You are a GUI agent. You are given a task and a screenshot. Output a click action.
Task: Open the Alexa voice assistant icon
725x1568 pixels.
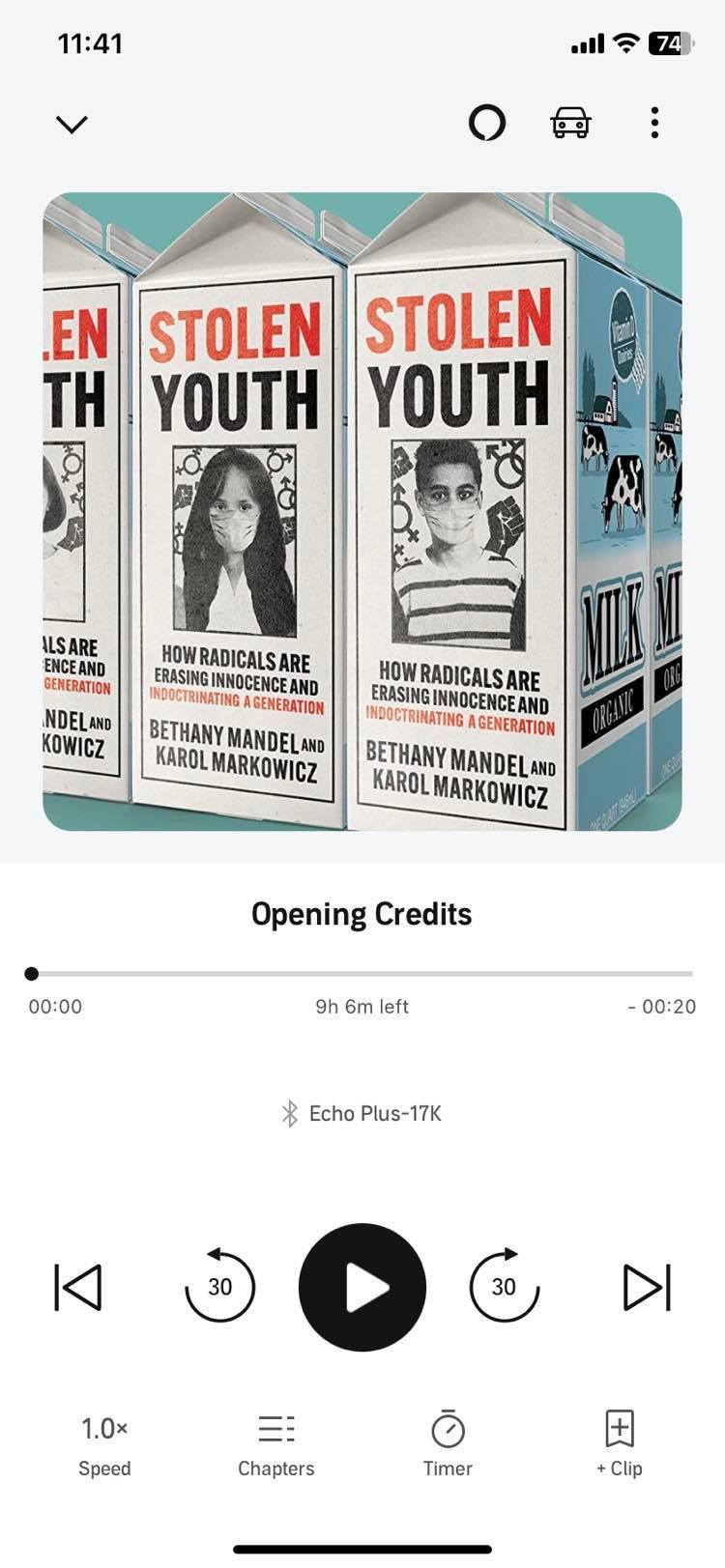pyautogui.click(x=487, y=123)
